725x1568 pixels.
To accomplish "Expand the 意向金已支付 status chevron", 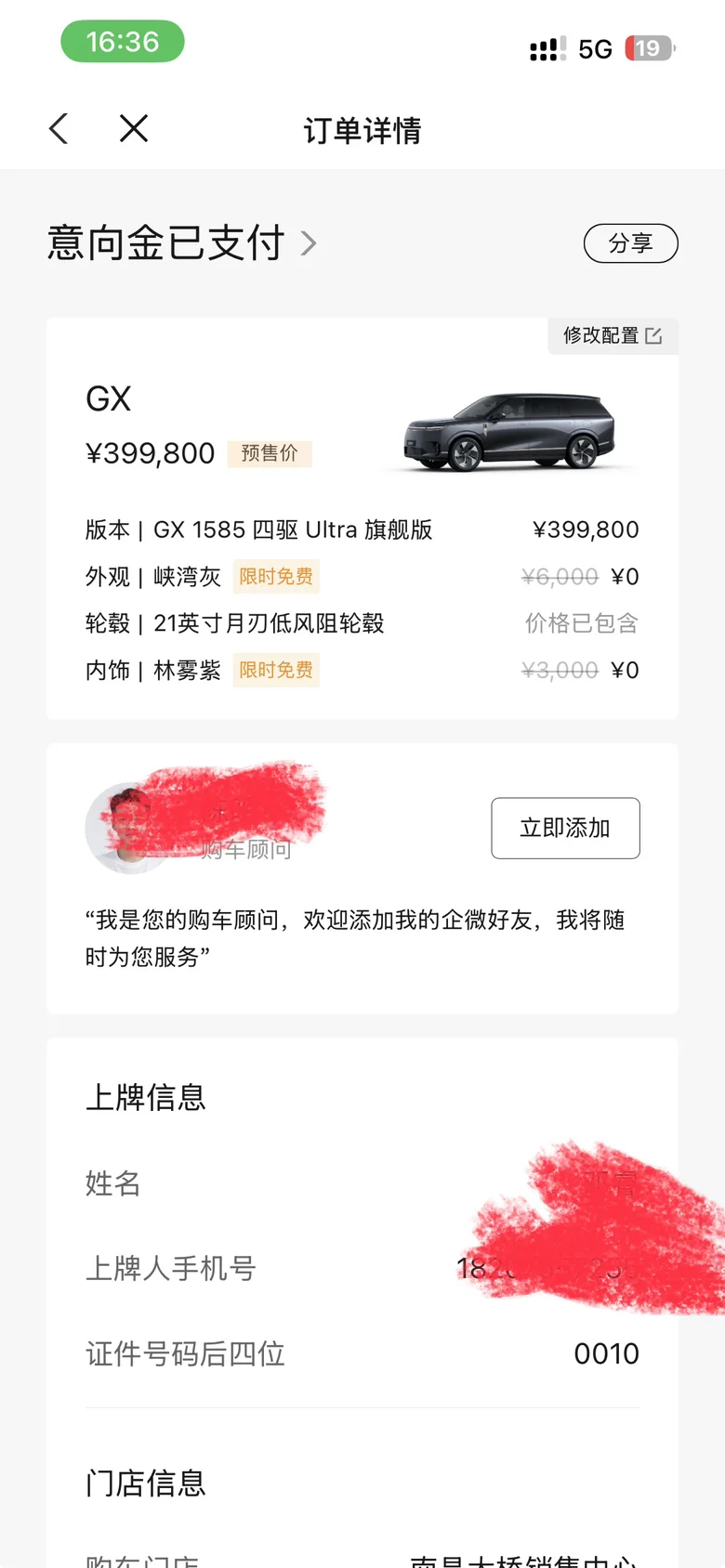I will (x=310, y=243).
